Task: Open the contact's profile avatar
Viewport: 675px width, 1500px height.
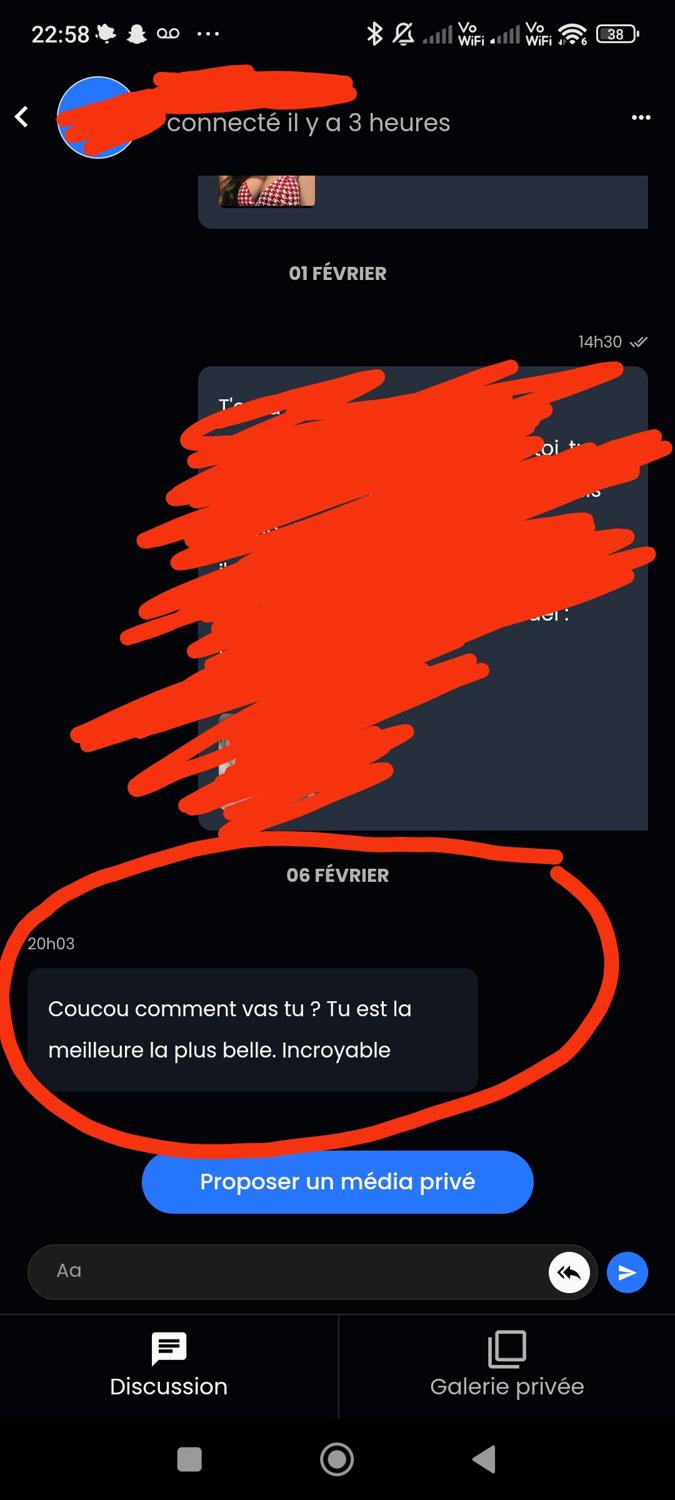Action: coord(95,118)
